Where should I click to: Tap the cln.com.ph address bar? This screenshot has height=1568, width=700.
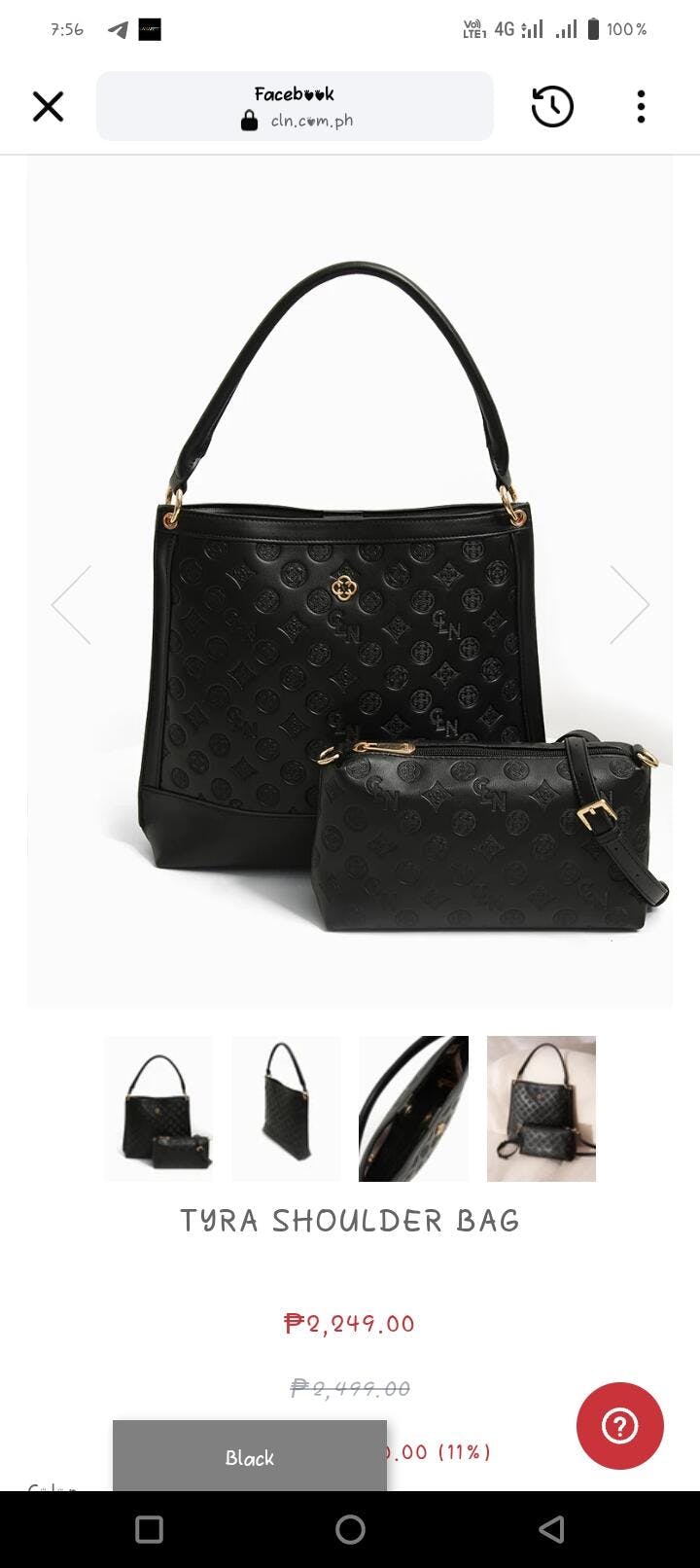point(295,106)
